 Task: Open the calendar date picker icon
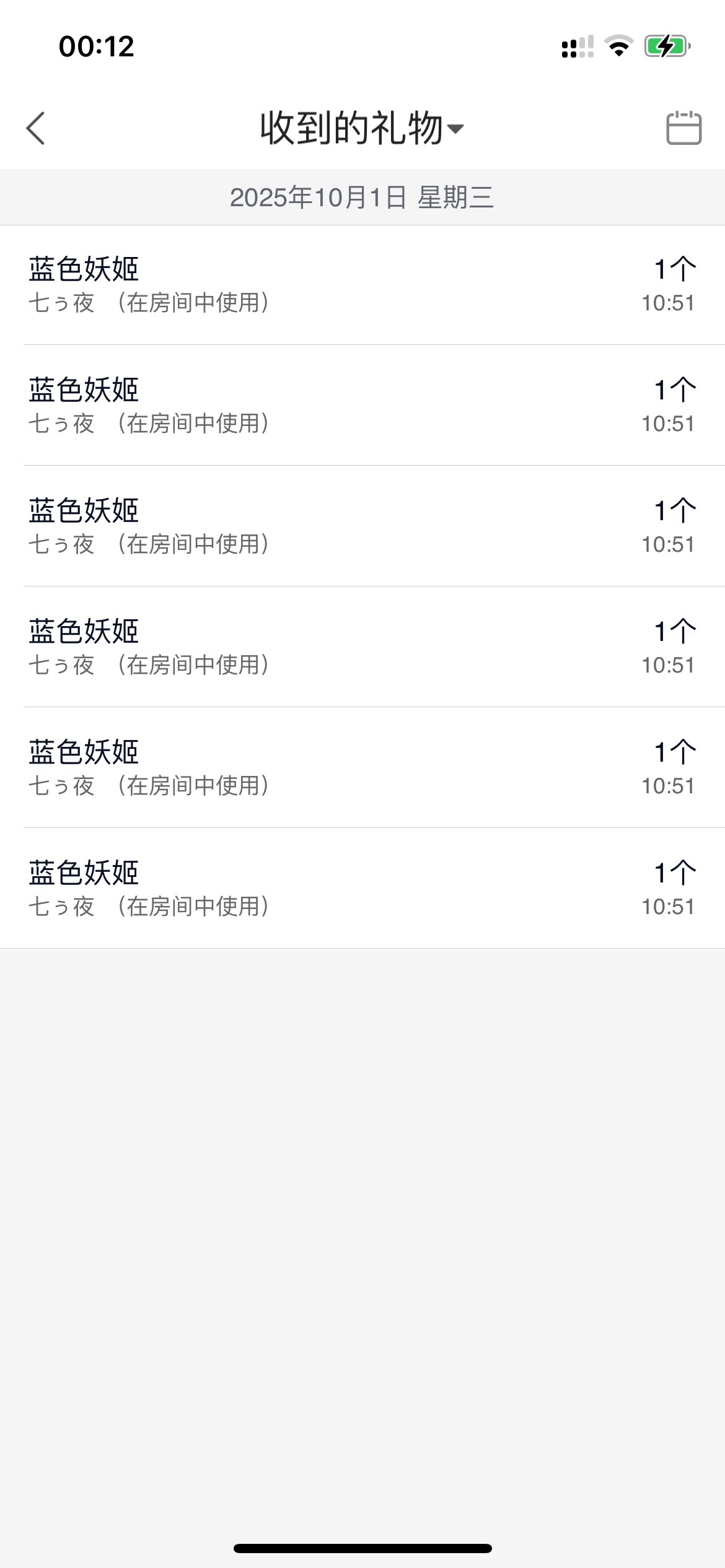[x=683, y=128]
